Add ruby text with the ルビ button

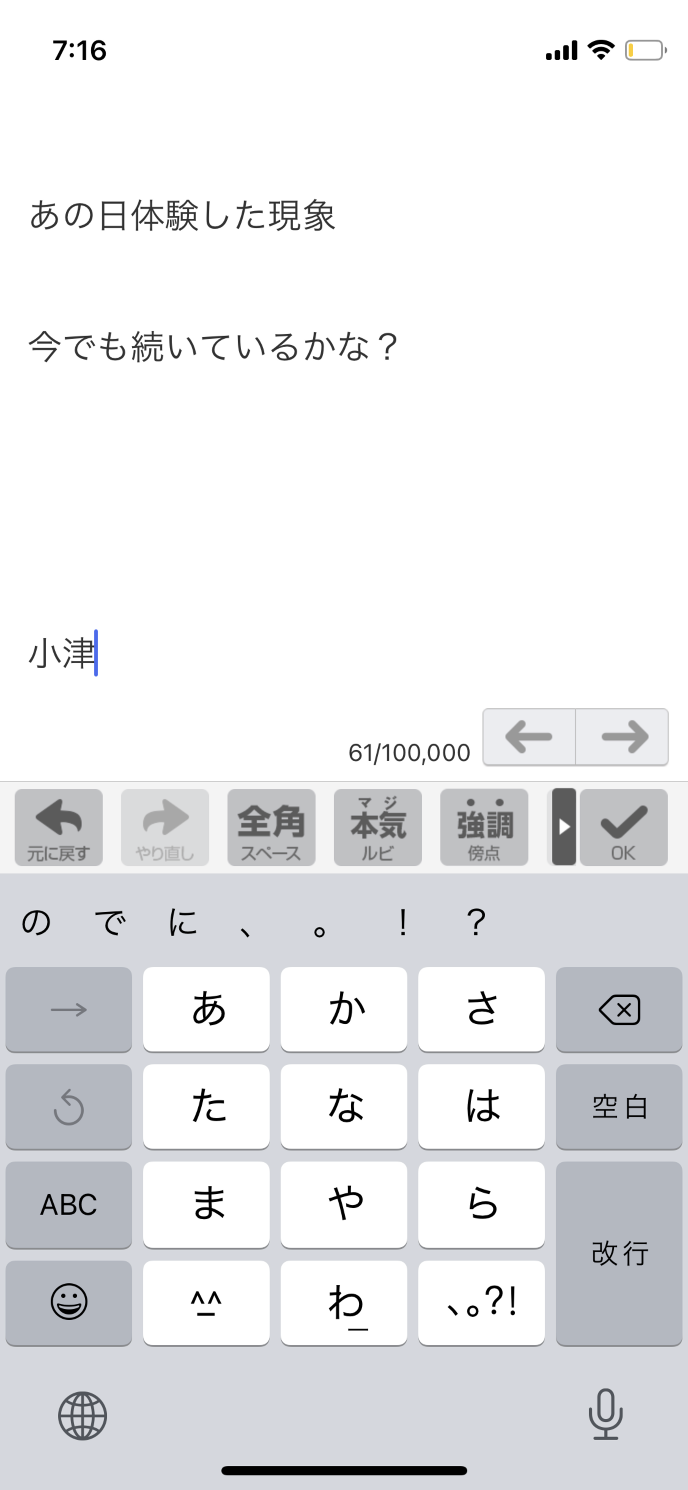click(378, 827)
